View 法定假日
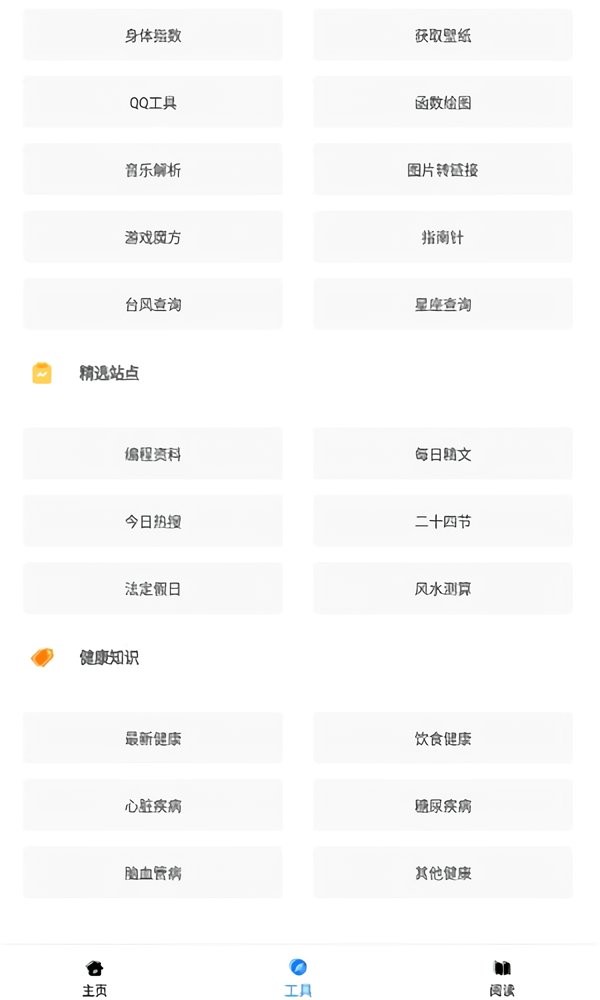 click(153, 589)
